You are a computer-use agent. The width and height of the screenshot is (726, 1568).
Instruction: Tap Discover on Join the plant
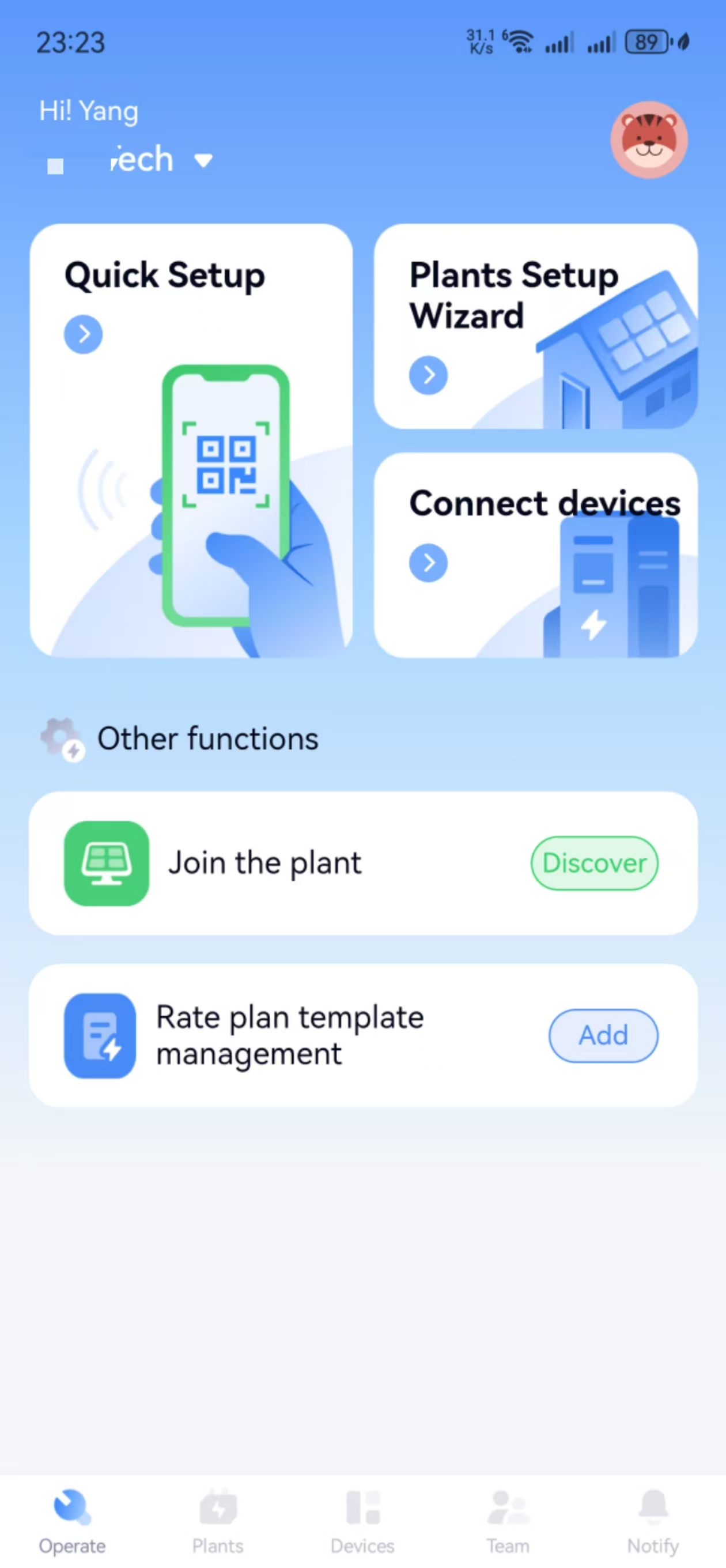(594, 862)
